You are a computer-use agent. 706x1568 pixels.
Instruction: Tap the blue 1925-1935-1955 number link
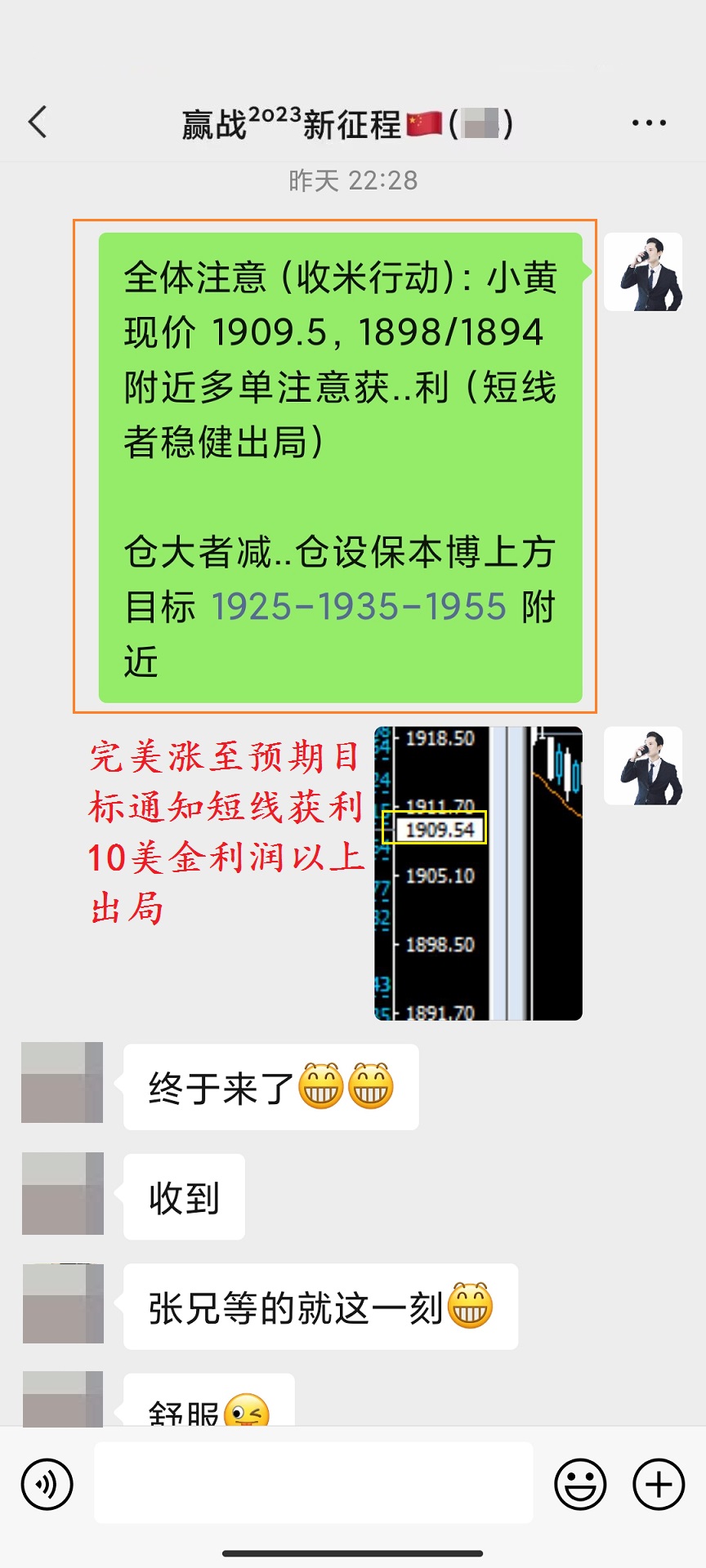point(359,607)
